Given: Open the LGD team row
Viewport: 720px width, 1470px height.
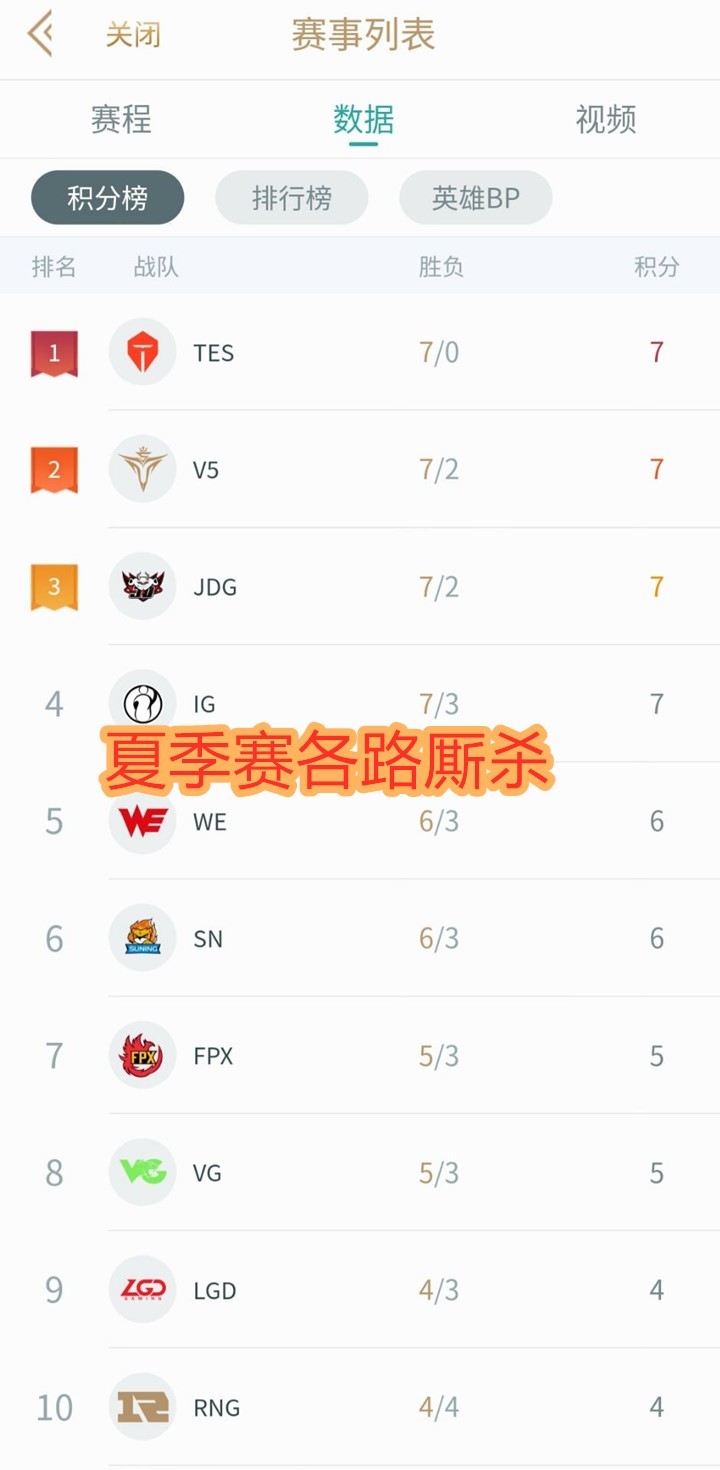Looking at the screenshot, I should (360, 1289).
